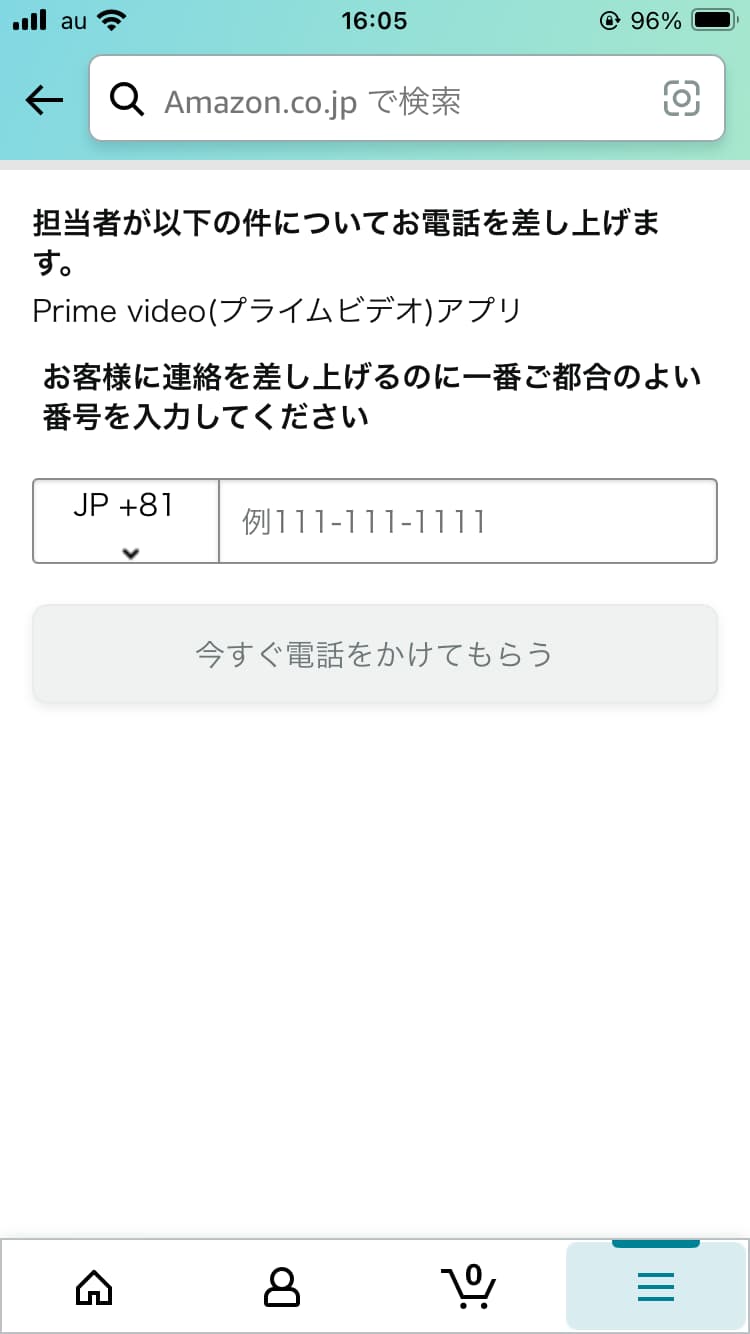
Task: Go back using the arrow icon
Action: [x=43, y=99]
